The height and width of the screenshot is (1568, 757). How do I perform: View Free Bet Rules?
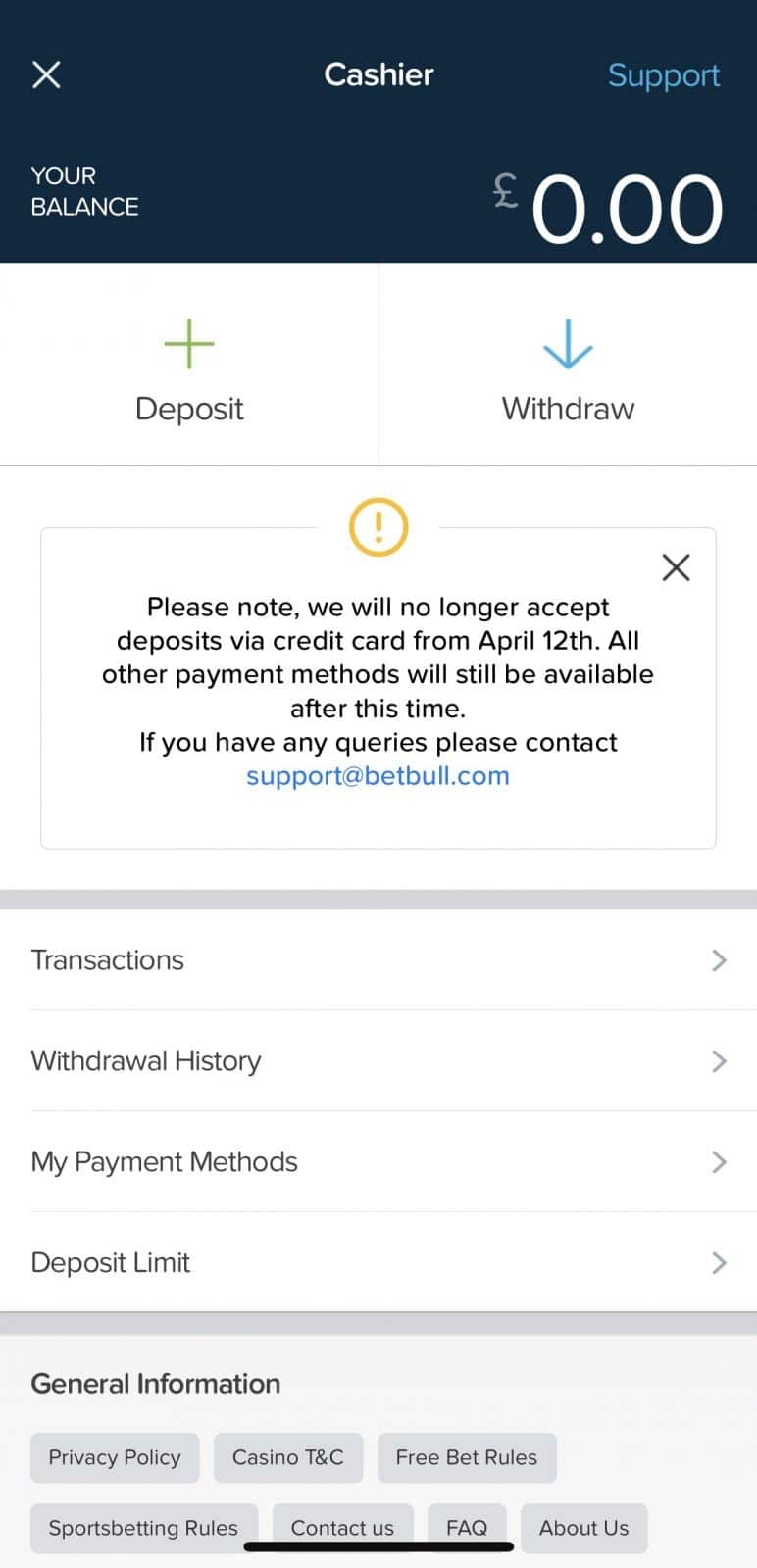pos(467,1457)
